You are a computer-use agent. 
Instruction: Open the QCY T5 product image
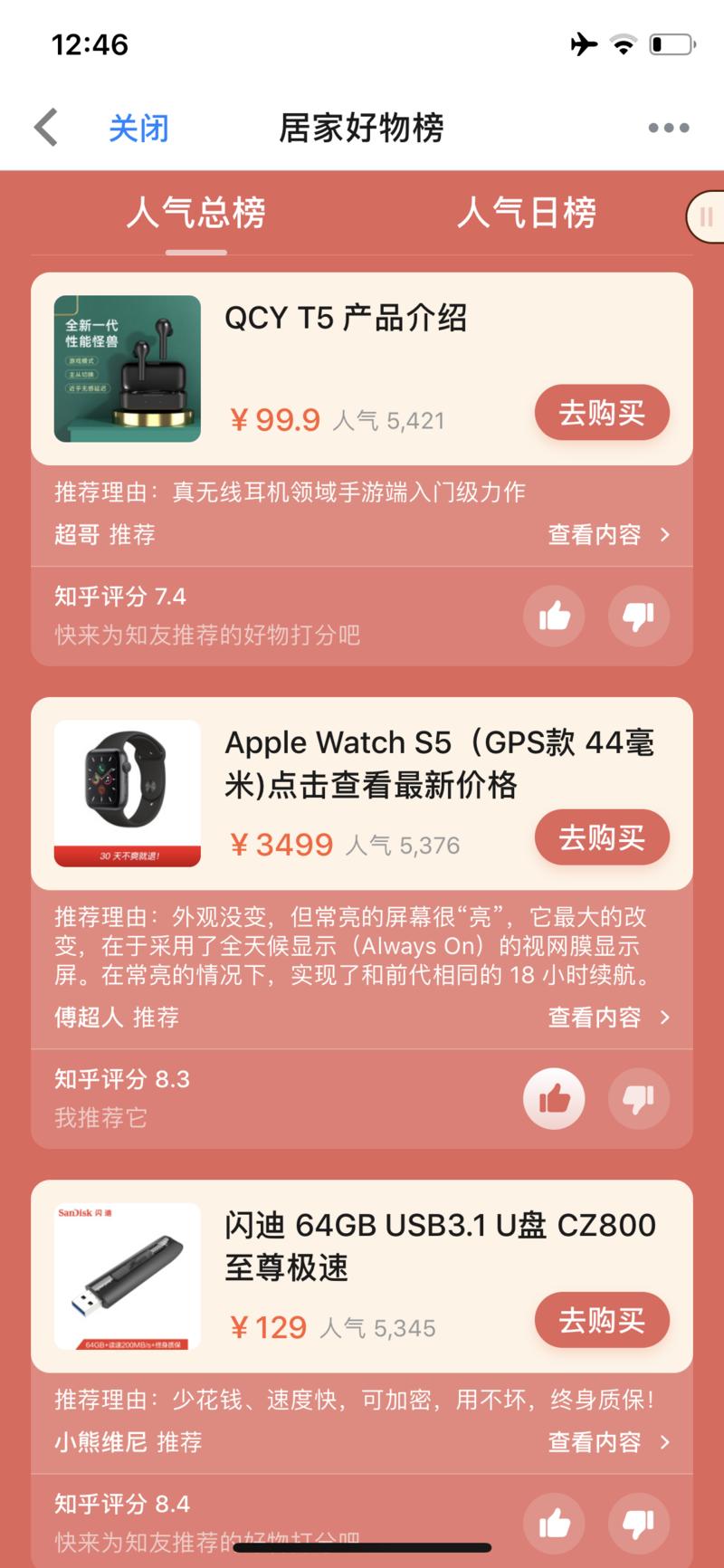coord(127,369)
